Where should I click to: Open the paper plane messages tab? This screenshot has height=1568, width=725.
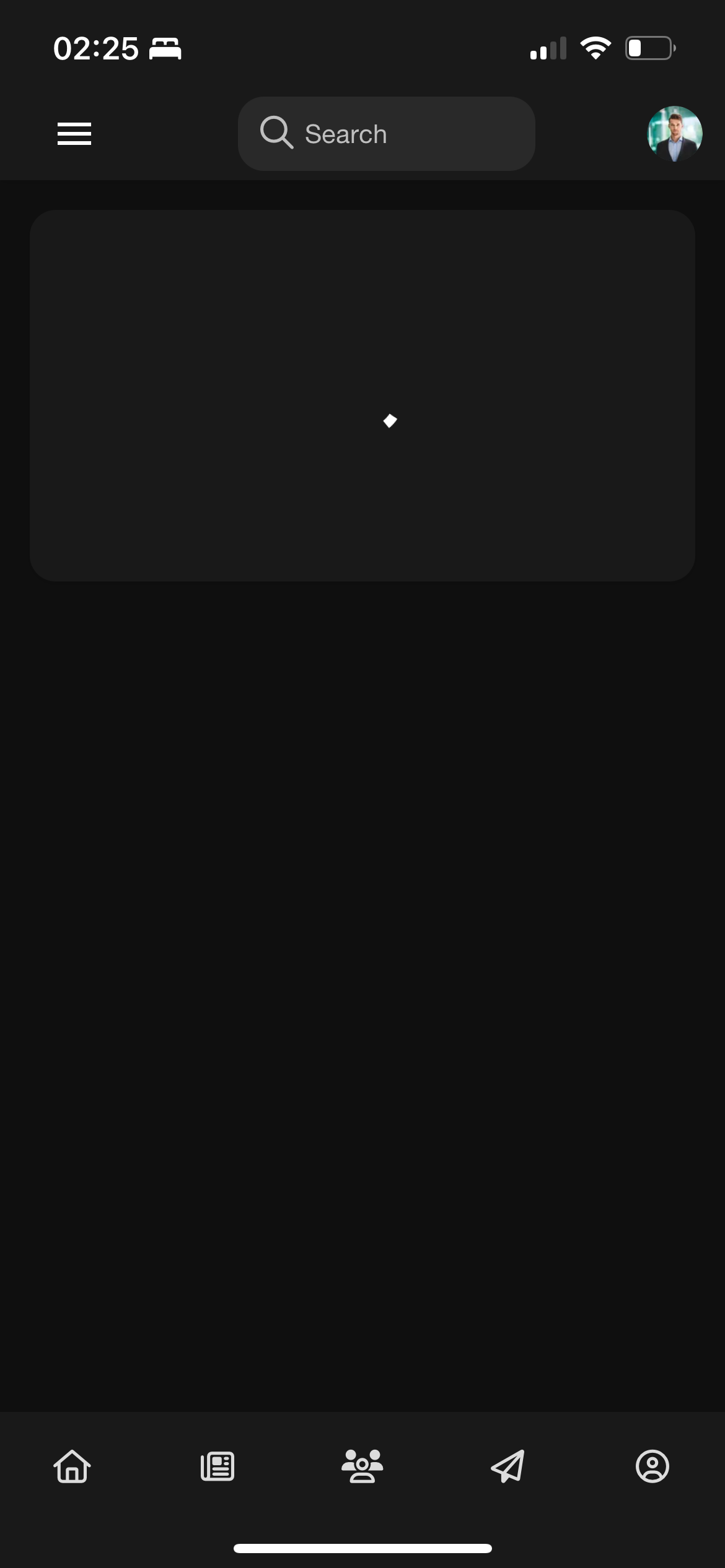click(507, 1466)
